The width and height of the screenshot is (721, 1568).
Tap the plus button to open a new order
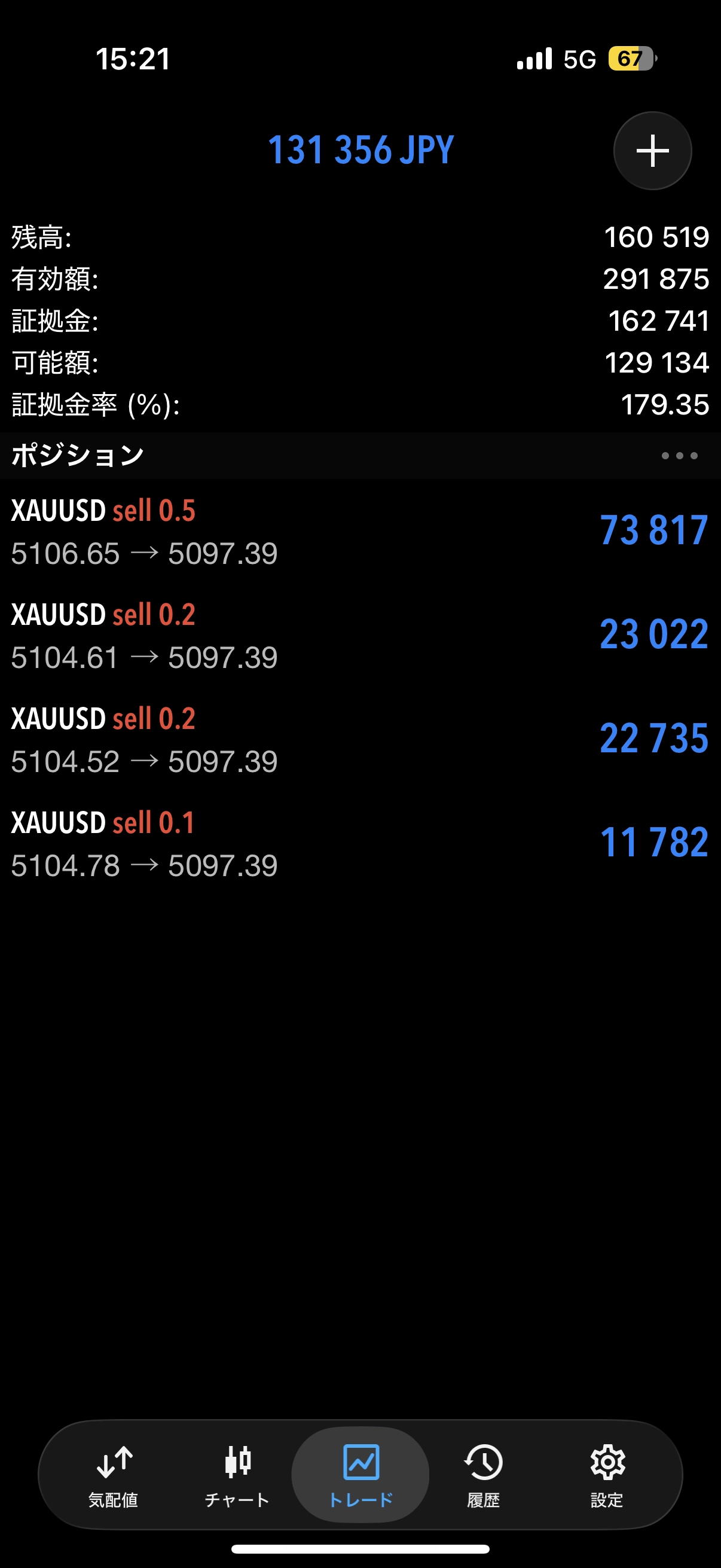pos(652,150)
